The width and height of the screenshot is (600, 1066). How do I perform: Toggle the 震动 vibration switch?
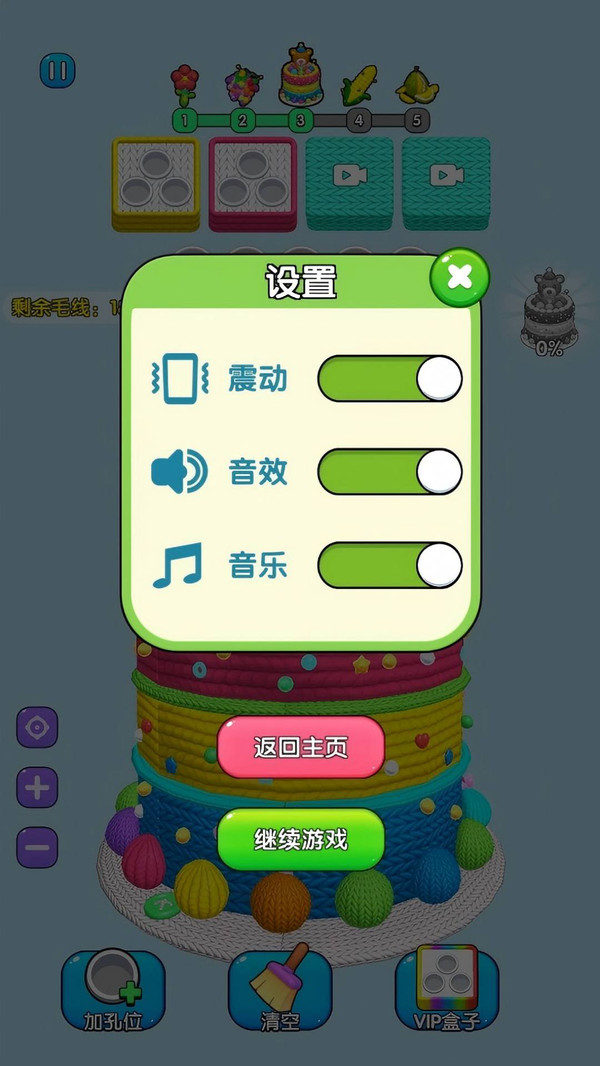390,379
